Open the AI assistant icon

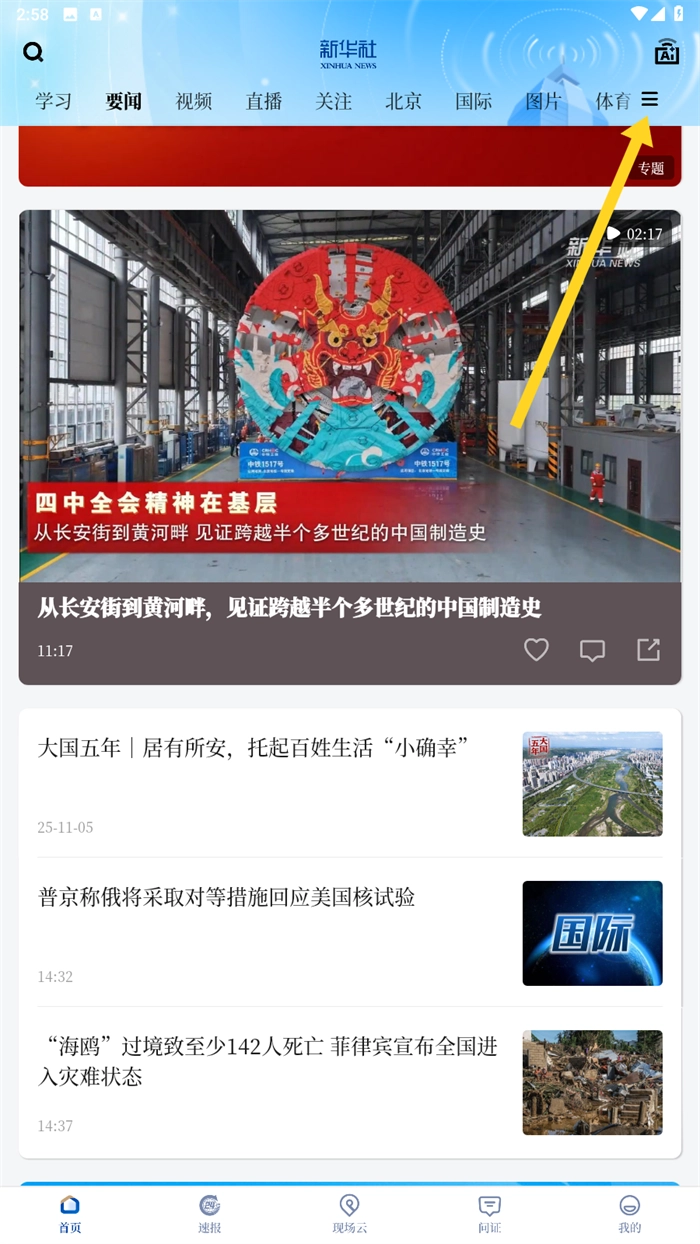[666, 52]
